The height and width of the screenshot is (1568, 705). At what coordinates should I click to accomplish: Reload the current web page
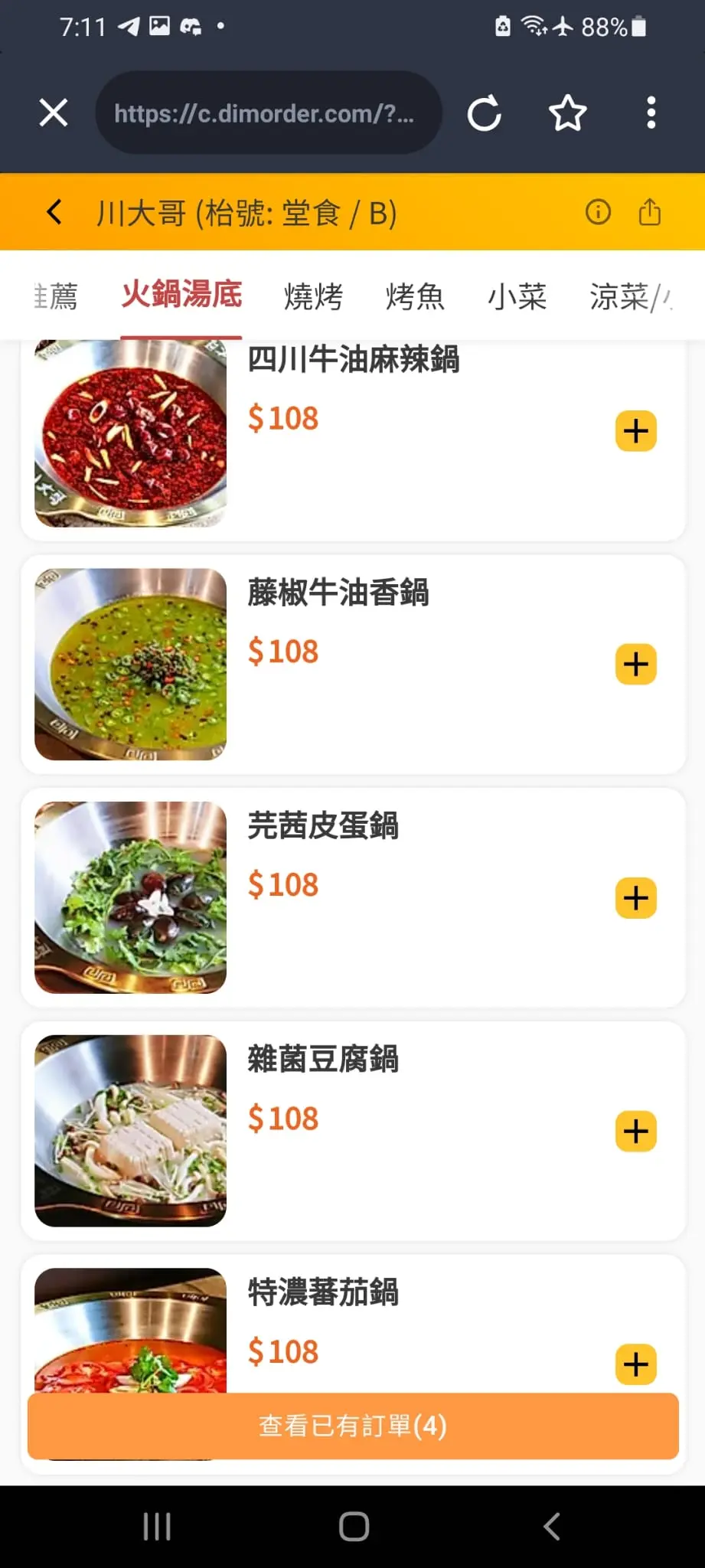(485, 113)
